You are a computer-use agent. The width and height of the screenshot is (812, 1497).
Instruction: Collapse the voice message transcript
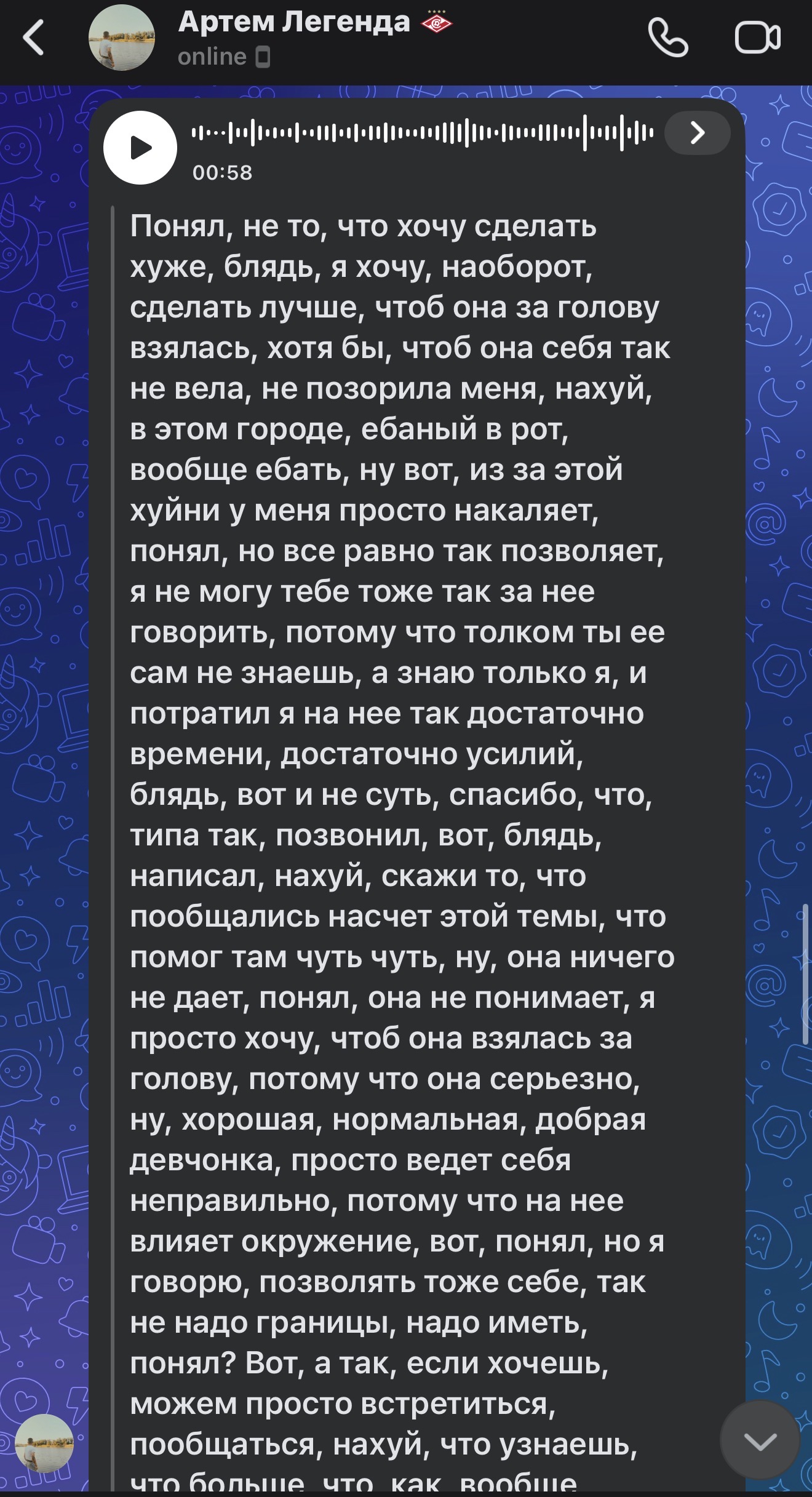(698, 133)
